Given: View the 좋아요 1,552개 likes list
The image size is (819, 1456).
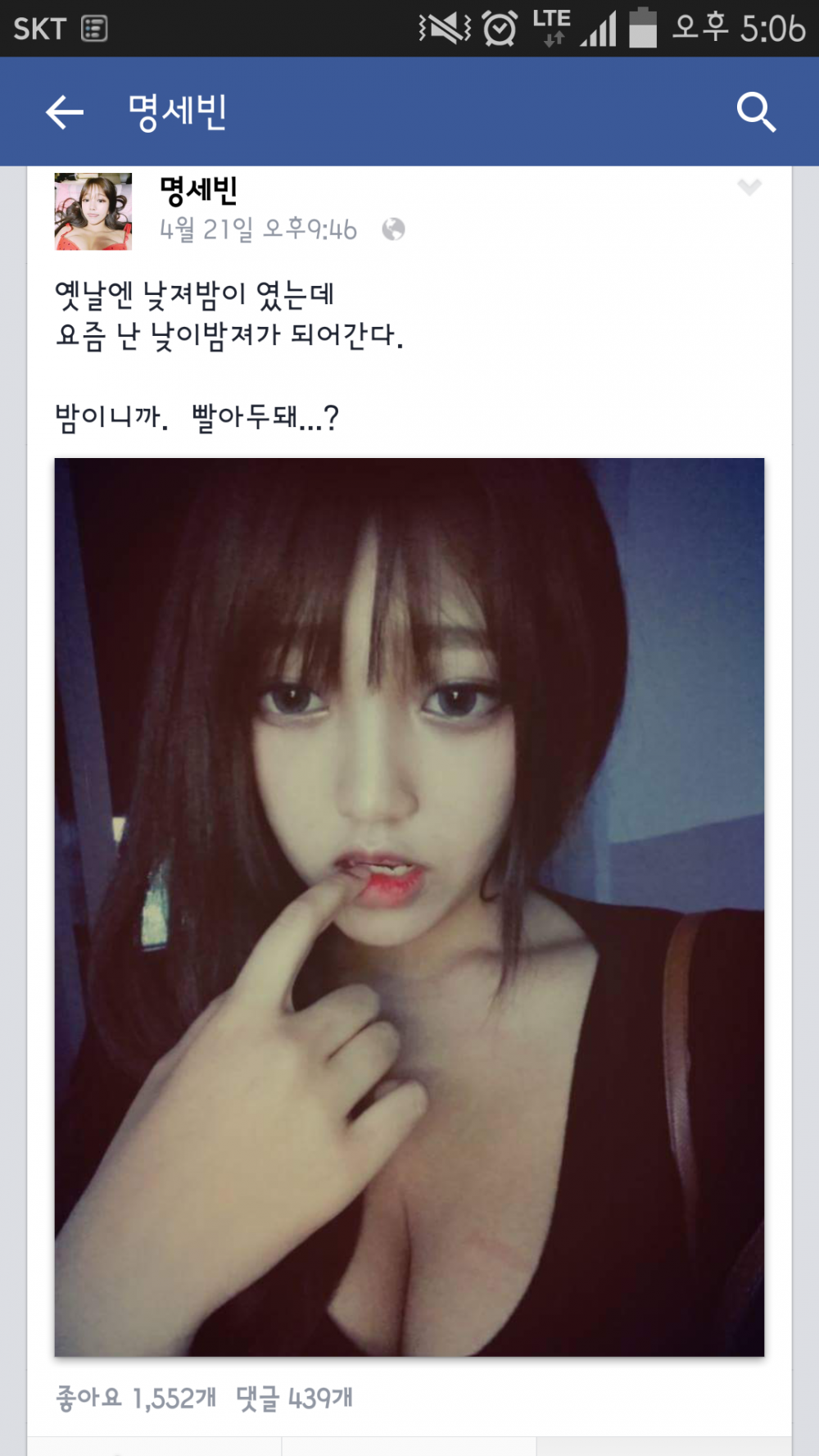Looking at the screenshot, I should coord(136,1398).
